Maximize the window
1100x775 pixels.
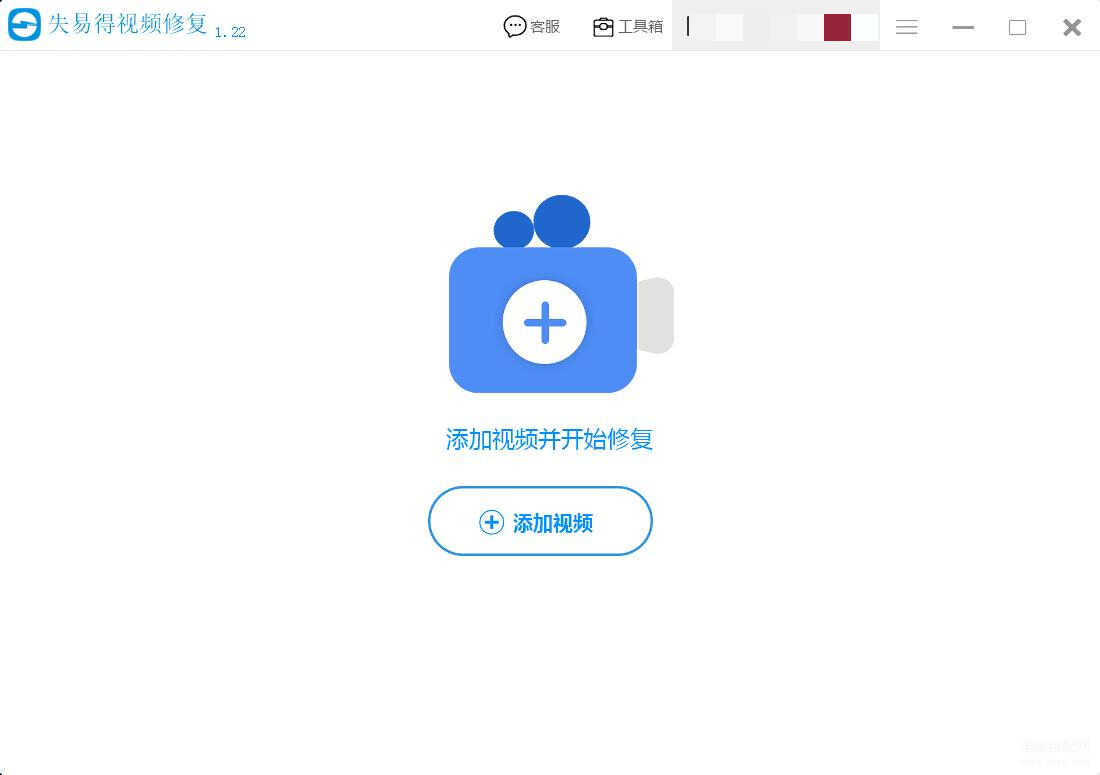[x=1017, y=27]
